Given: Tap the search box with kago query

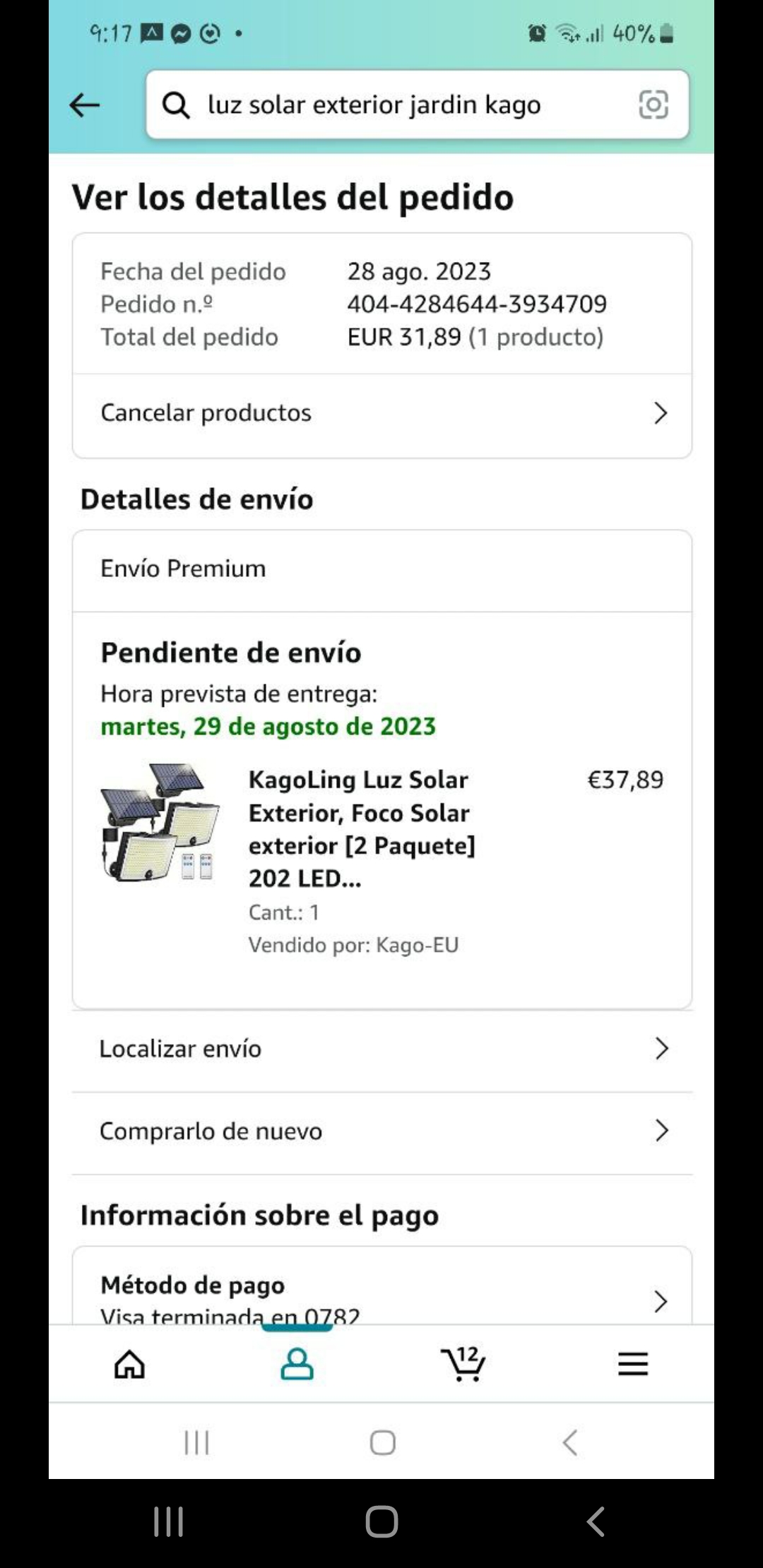Looking at the screenshot, I should point(396,105).
